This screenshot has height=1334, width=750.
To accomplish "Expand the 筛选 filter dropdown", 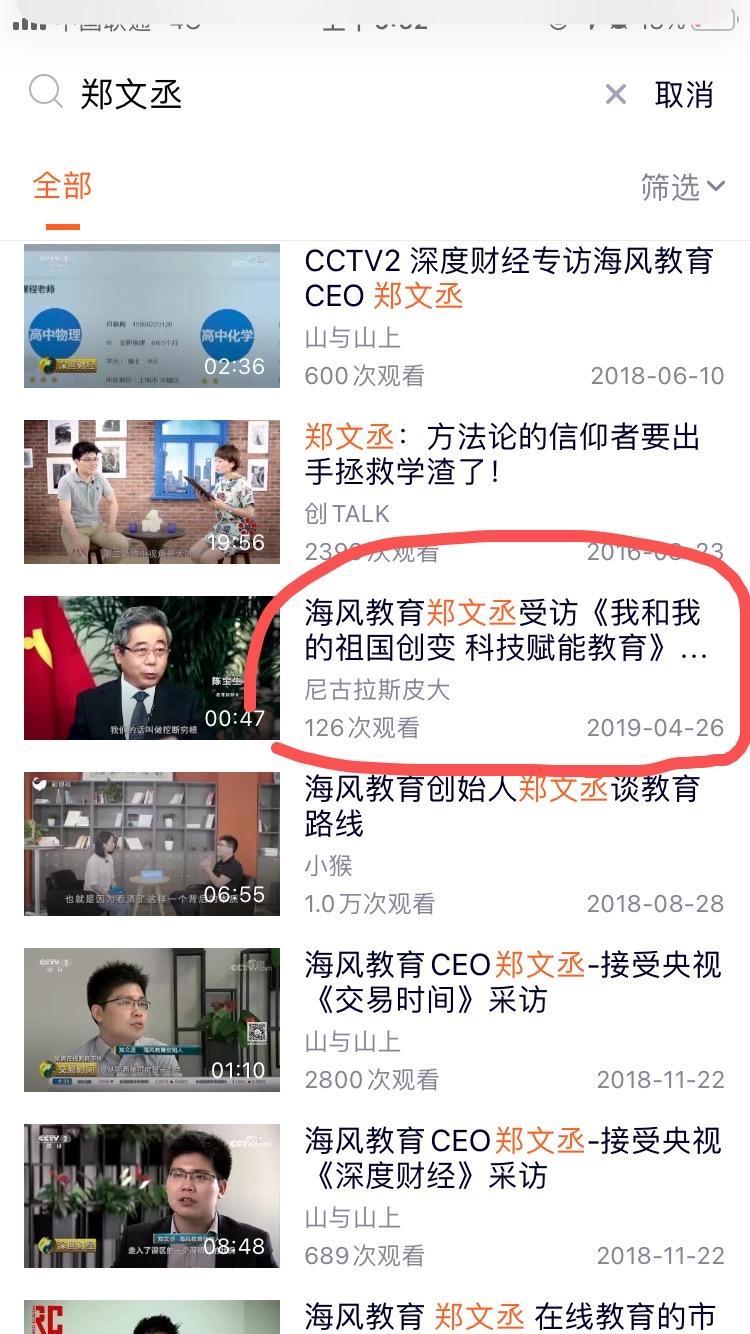I will tap(682, 187).
